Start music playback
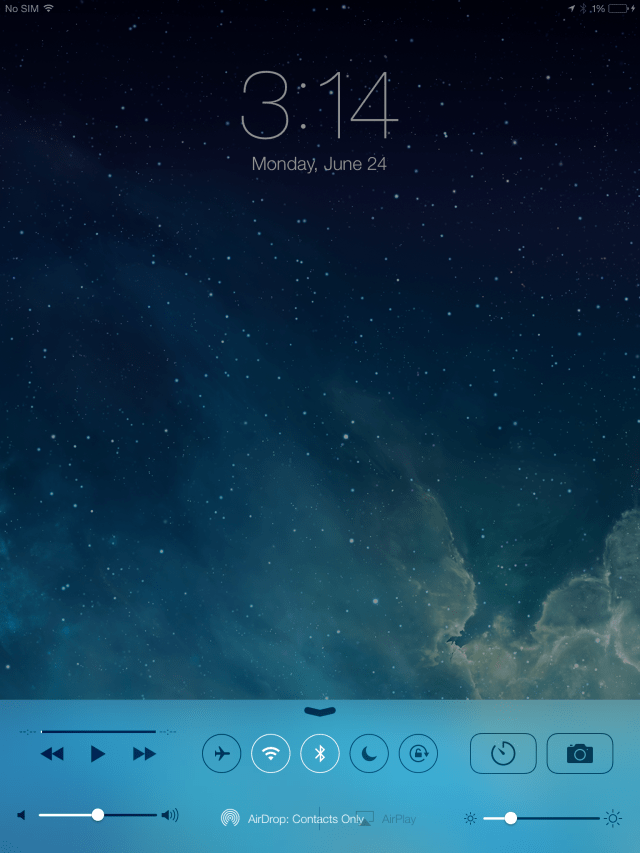The width and height of the screenshot is (640, 853). (x=97, y=754)
